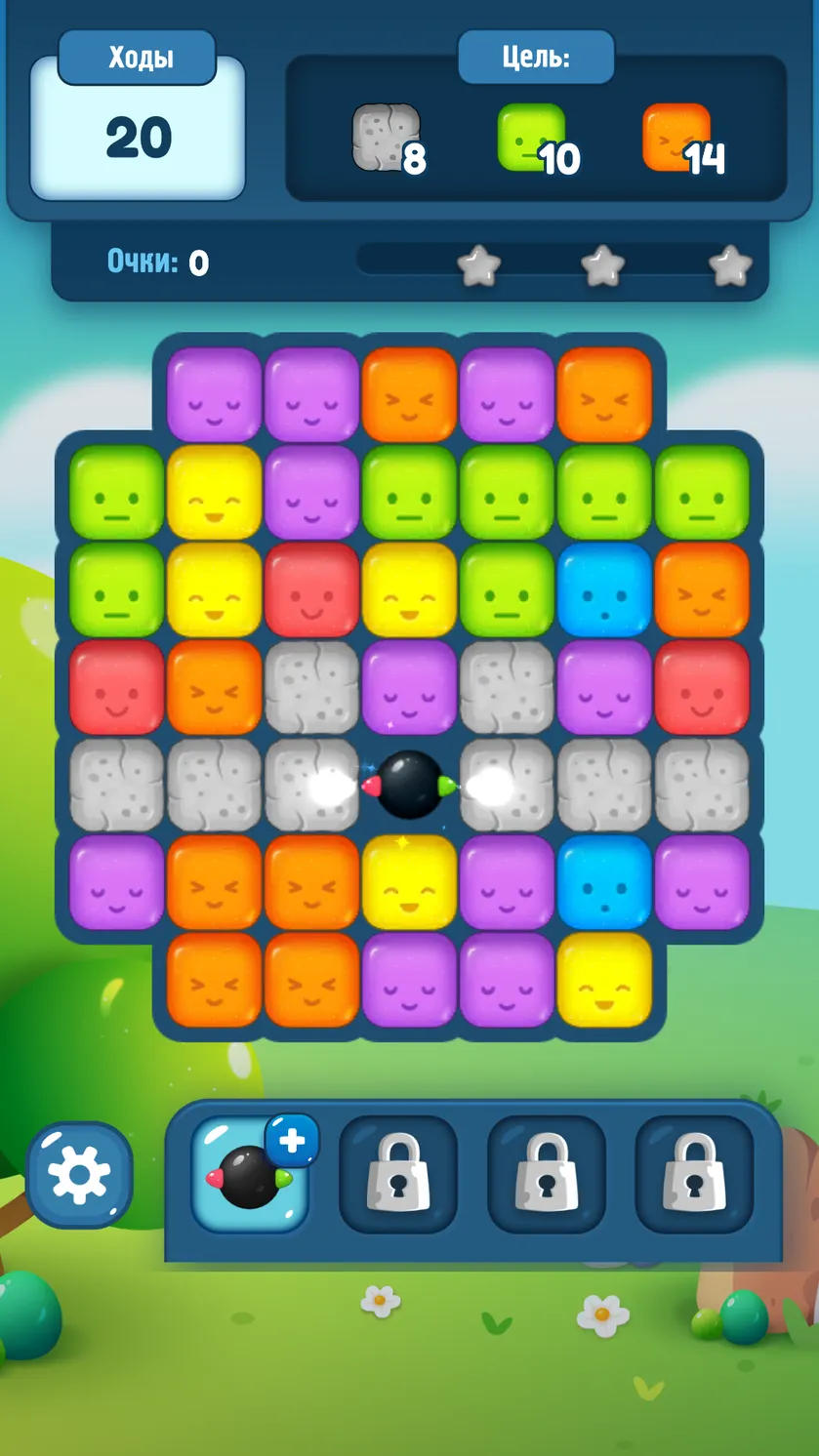Tap the blue block between green and orange blocks

tap(604, 589)
